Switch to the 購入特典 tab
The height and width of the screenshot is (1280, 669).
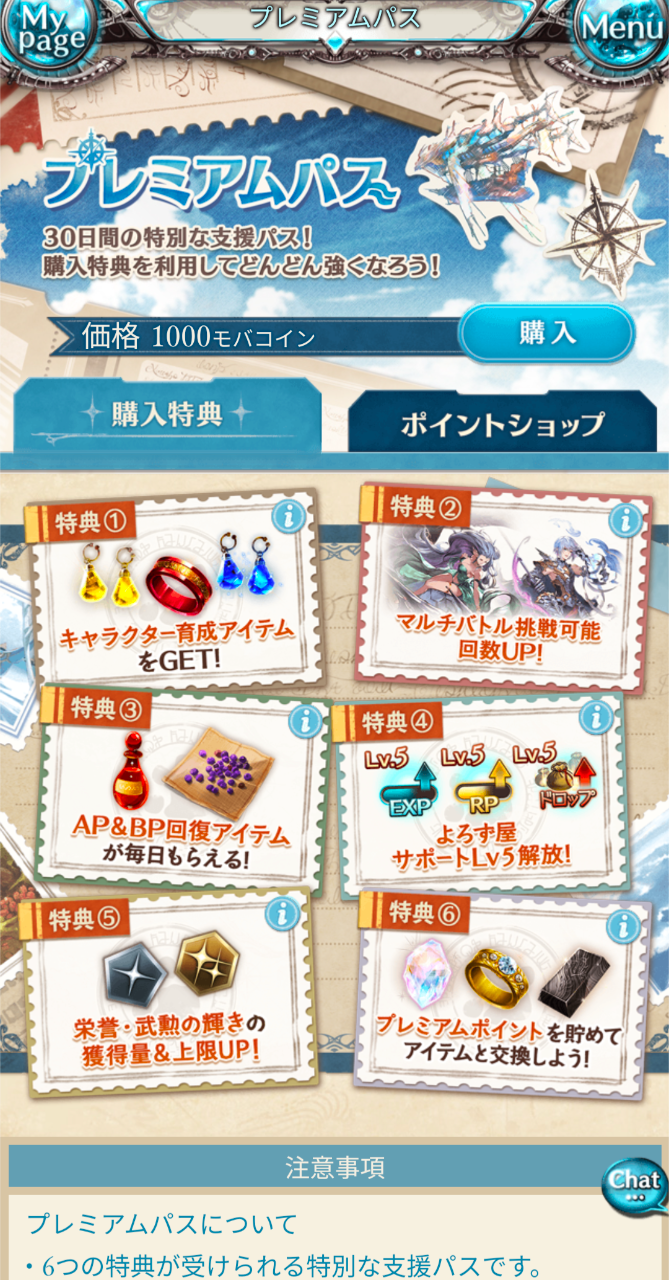coord(167,415)
